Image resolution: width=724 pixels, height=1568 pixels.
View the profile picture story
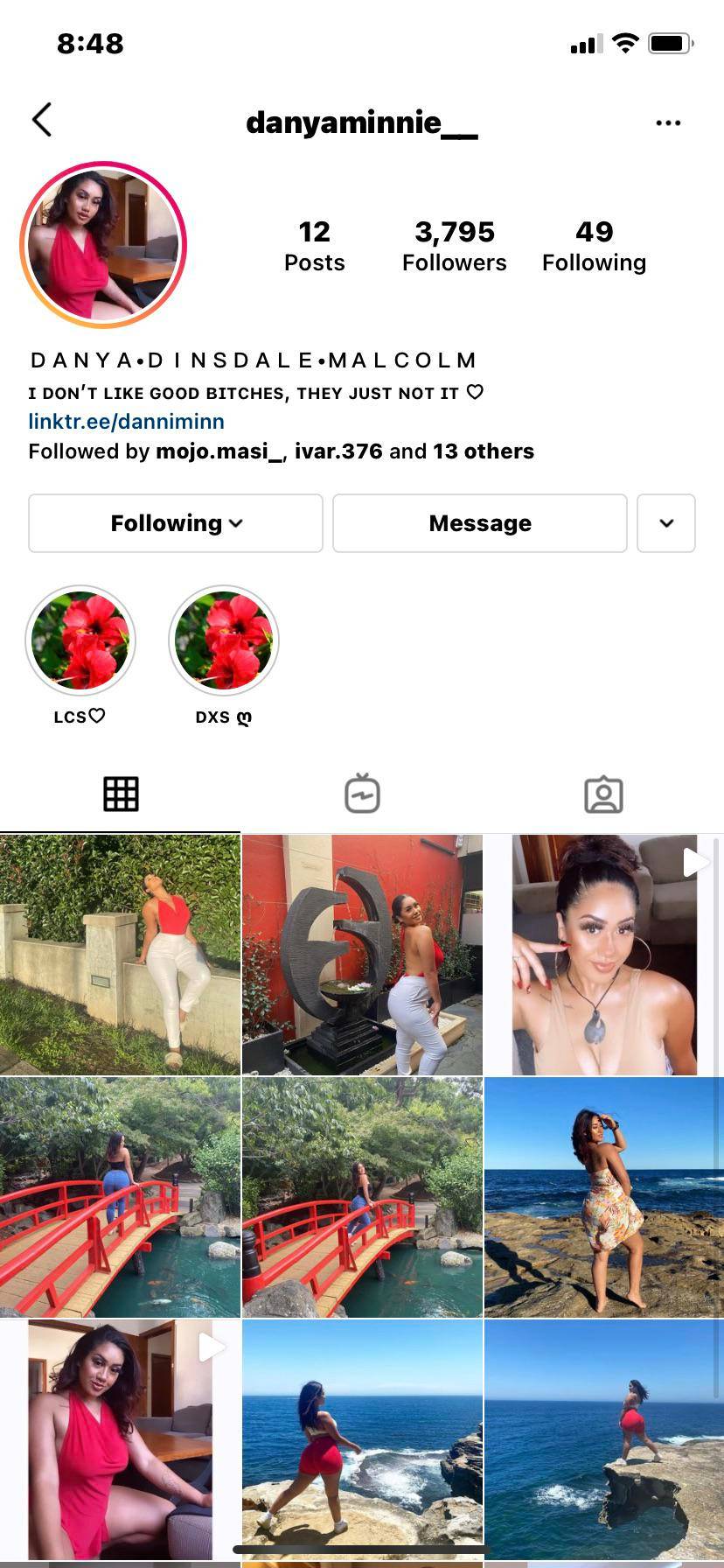(x=103, y=244)
